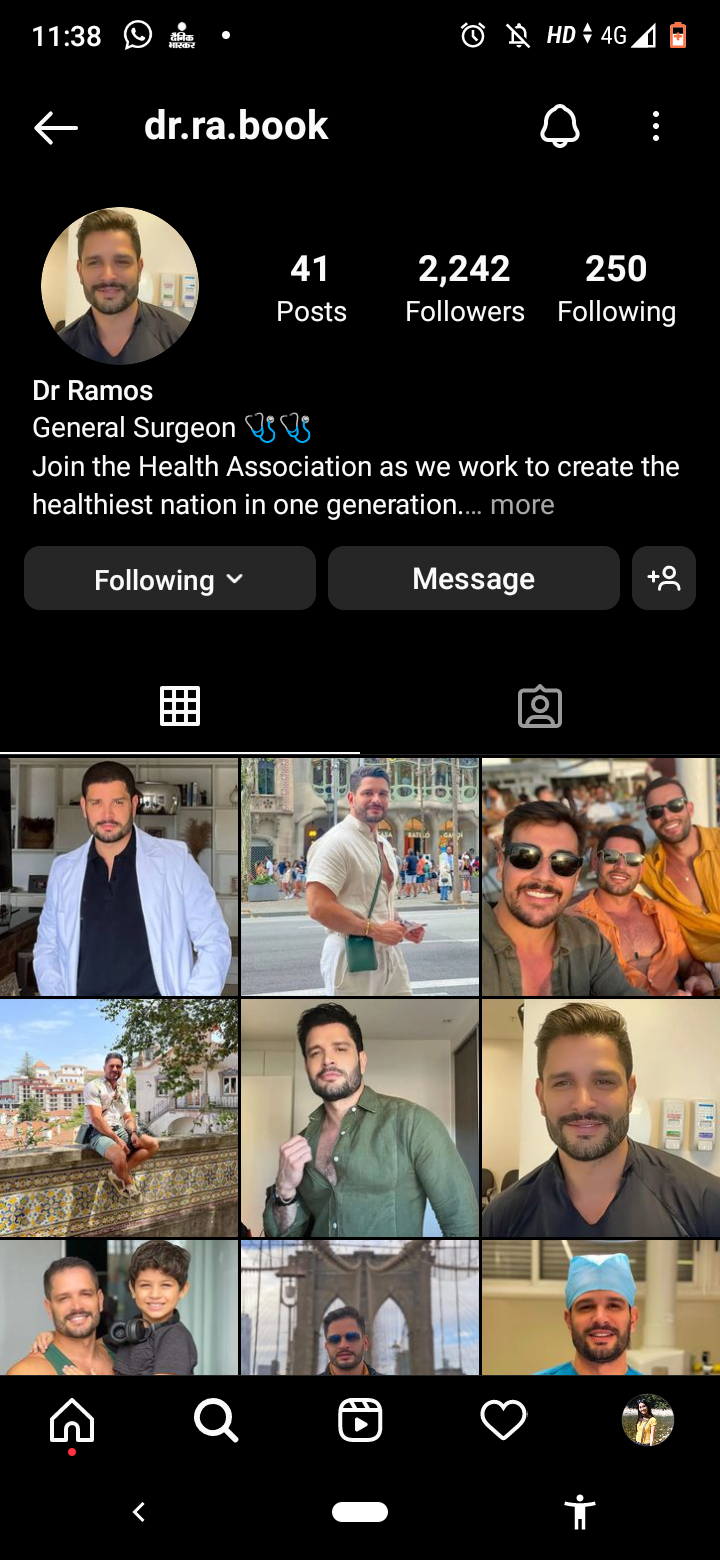Image resolution: width=720 pixels, height=1560 pixels.
Task: Go to the Home feed tab
Action: (72, 1420)
